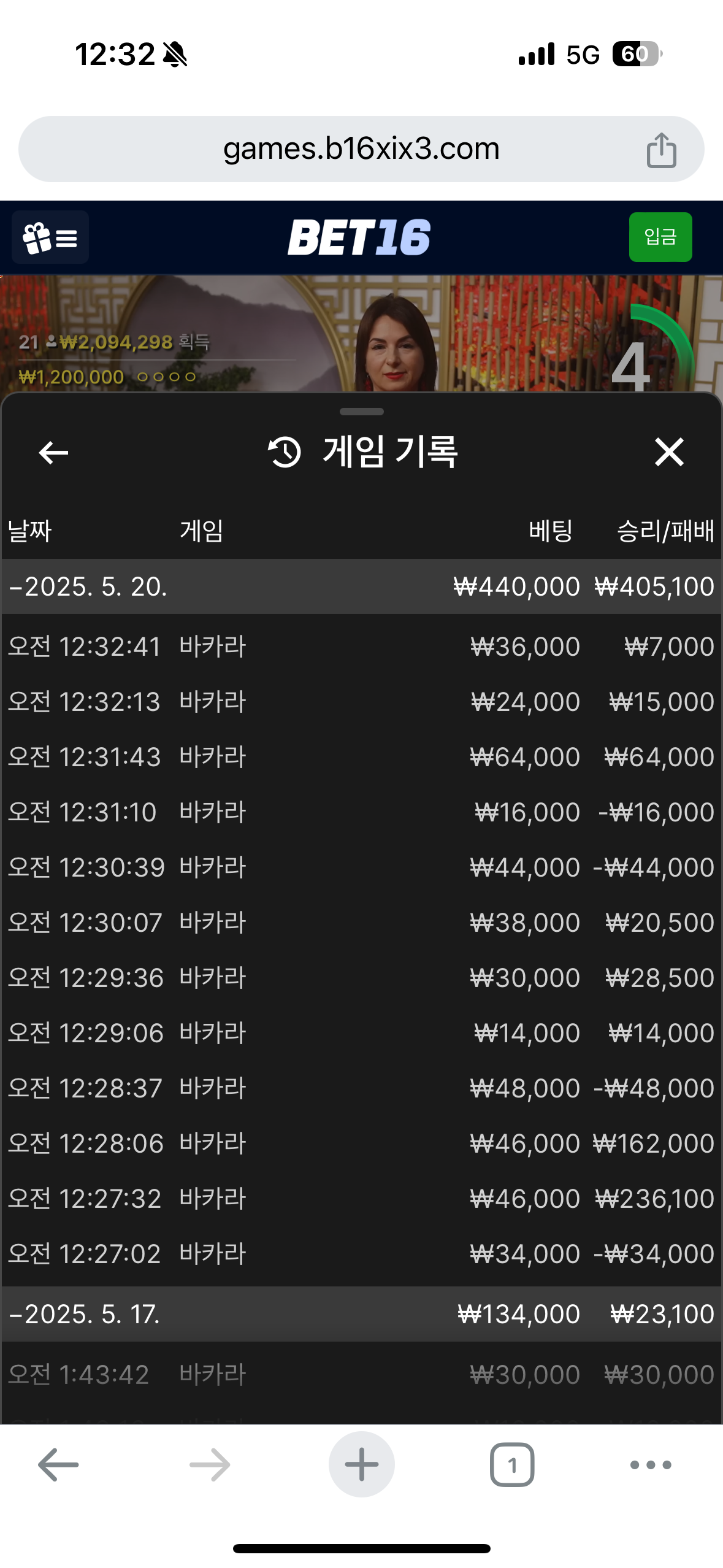The height and width of the screenshot is (1568, 723).
Task: Tap the share icon in address bar
Action: click(x=661, y=150)
